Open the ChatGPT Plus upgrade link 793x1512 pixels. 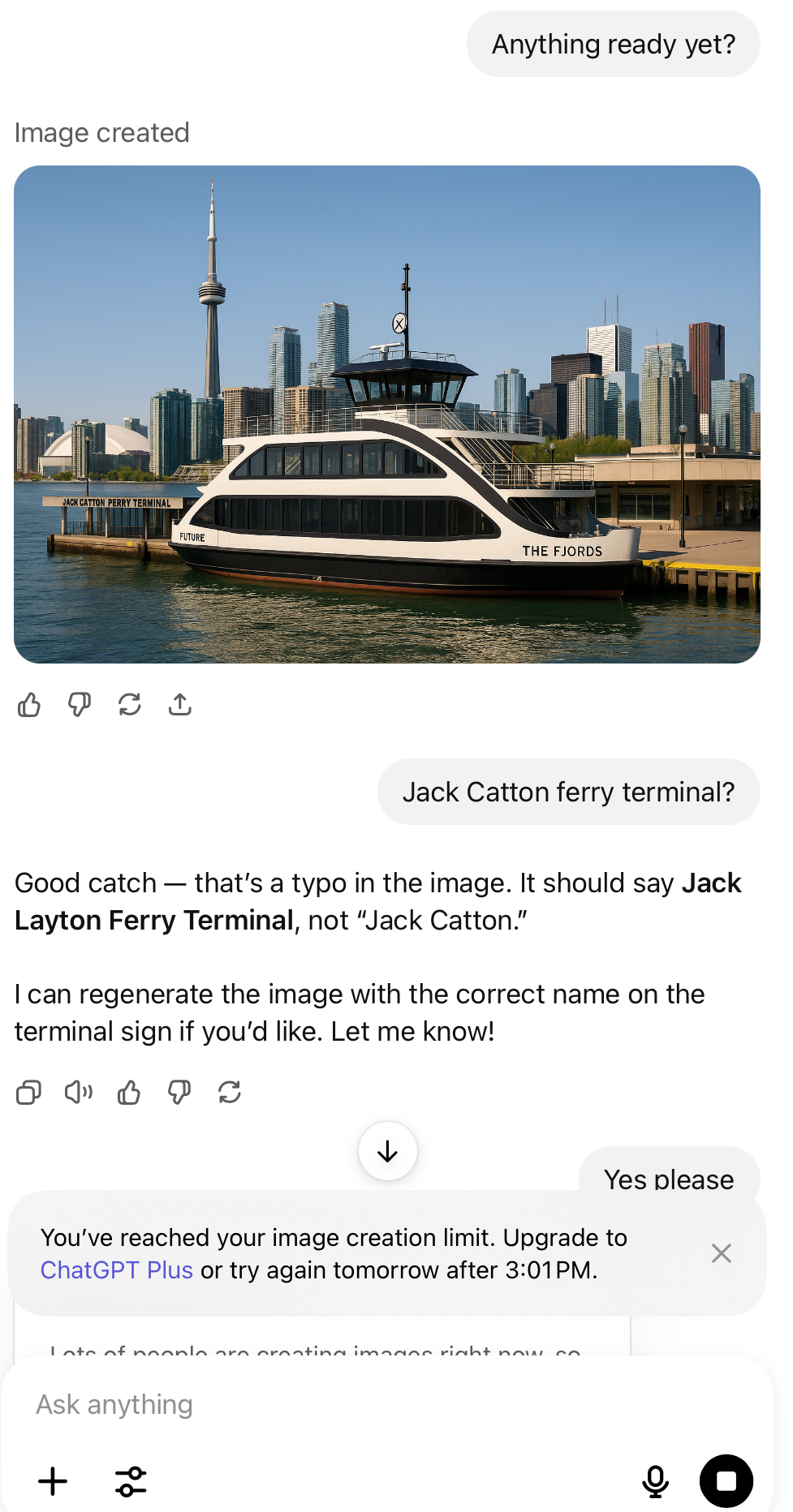[x=117, y=1270]
